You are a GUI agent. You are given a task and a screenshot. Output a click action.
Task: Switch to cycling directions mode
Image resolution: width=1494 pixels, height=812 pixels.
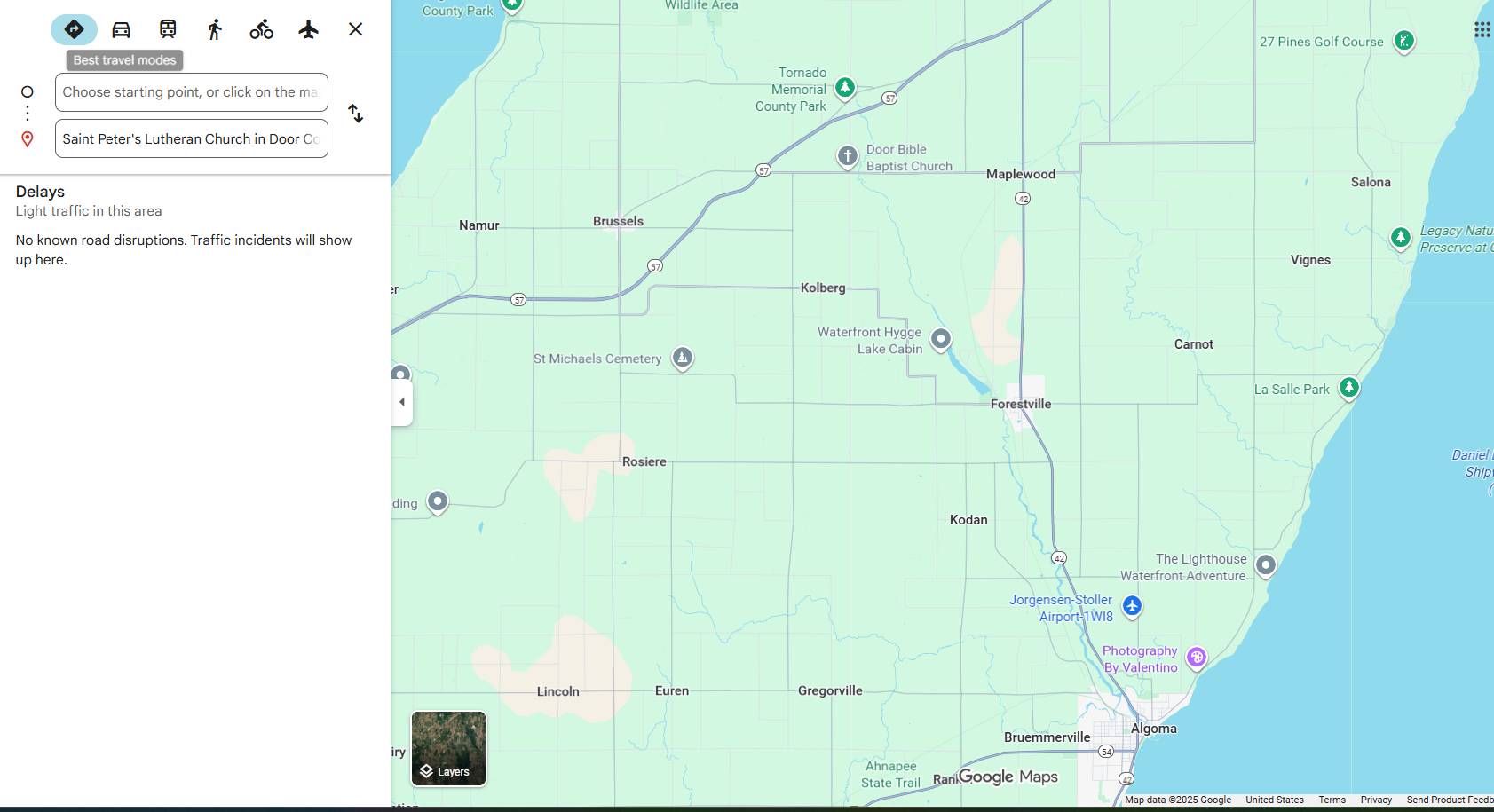261,29
